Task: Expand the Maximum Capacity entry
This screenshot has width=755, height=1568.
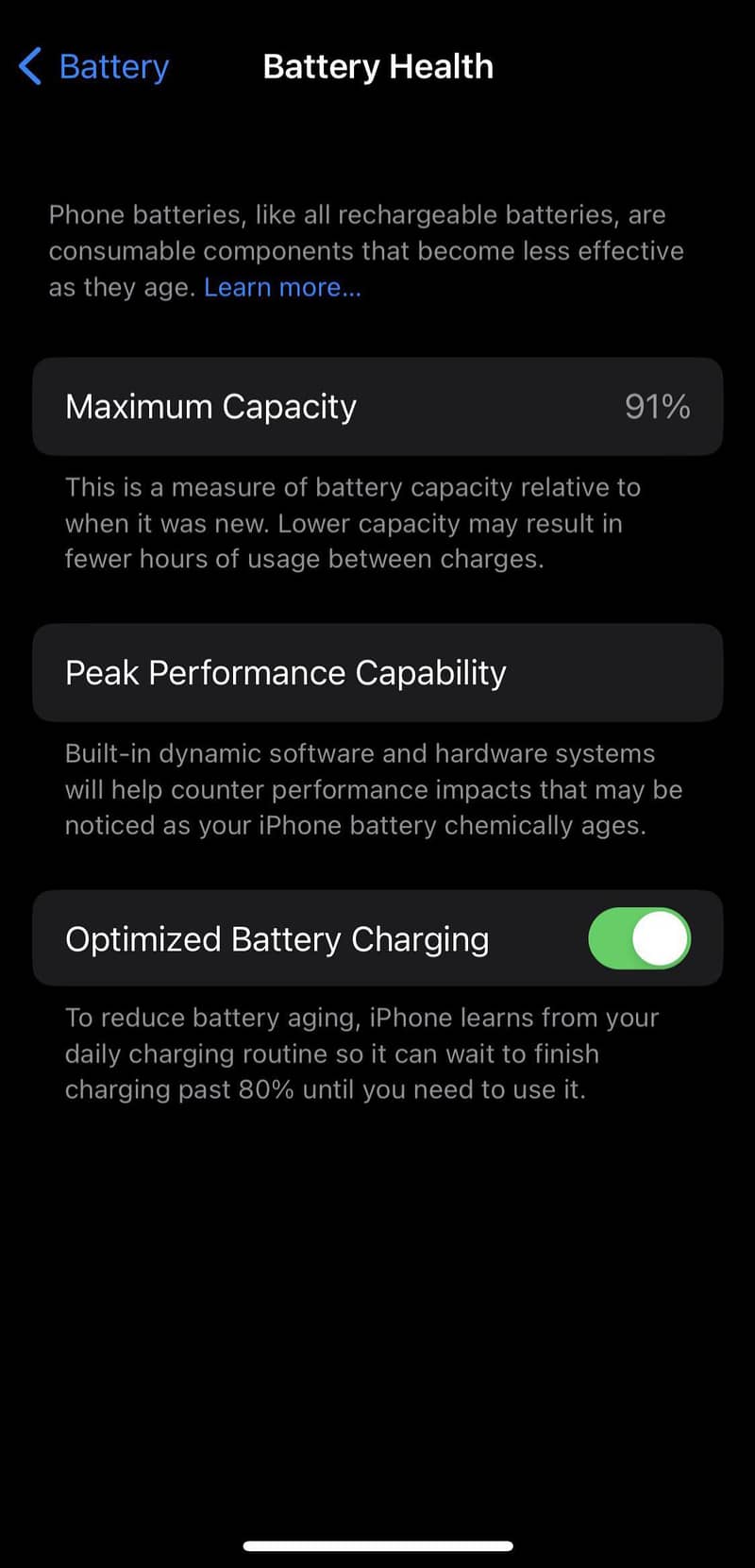Action: pos(377,407)
